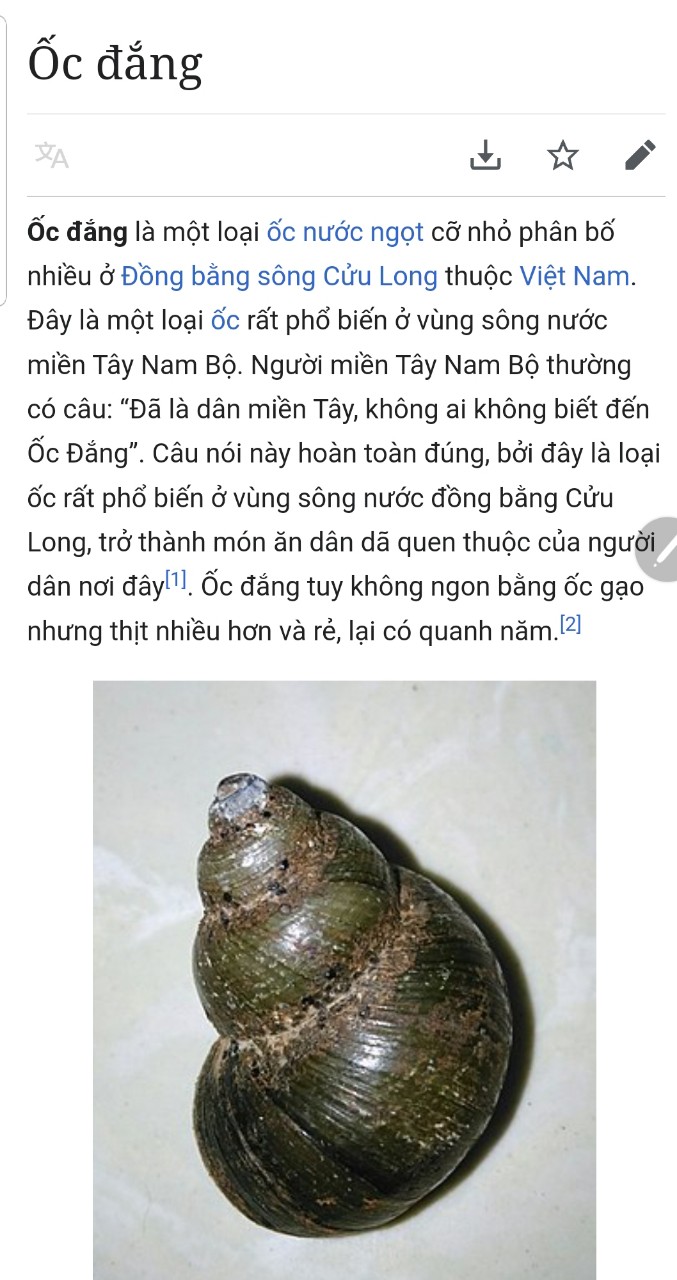Add article to watchlist star
The height and width of the screenshot is (1280, 677).
tap(563, 155)
